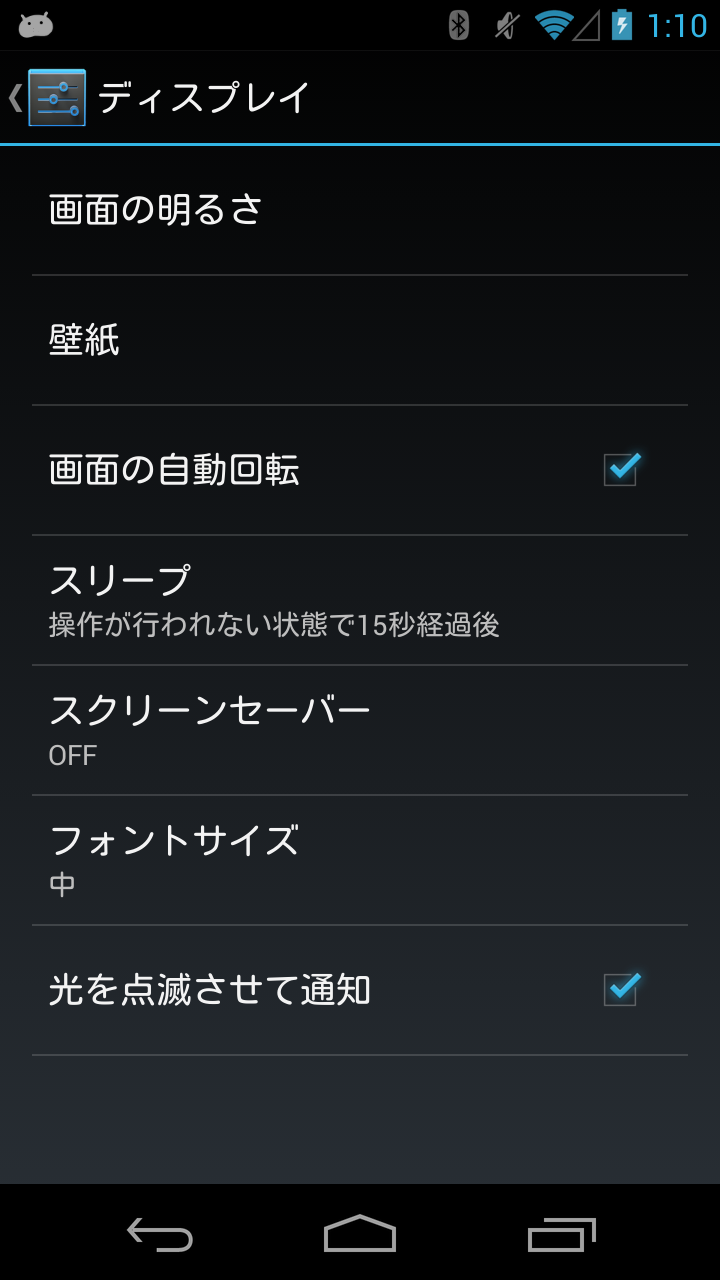The image size is (720, 1280).
Task: Open スクリーンセーバー settings
Action: click(x=360, y=730)
